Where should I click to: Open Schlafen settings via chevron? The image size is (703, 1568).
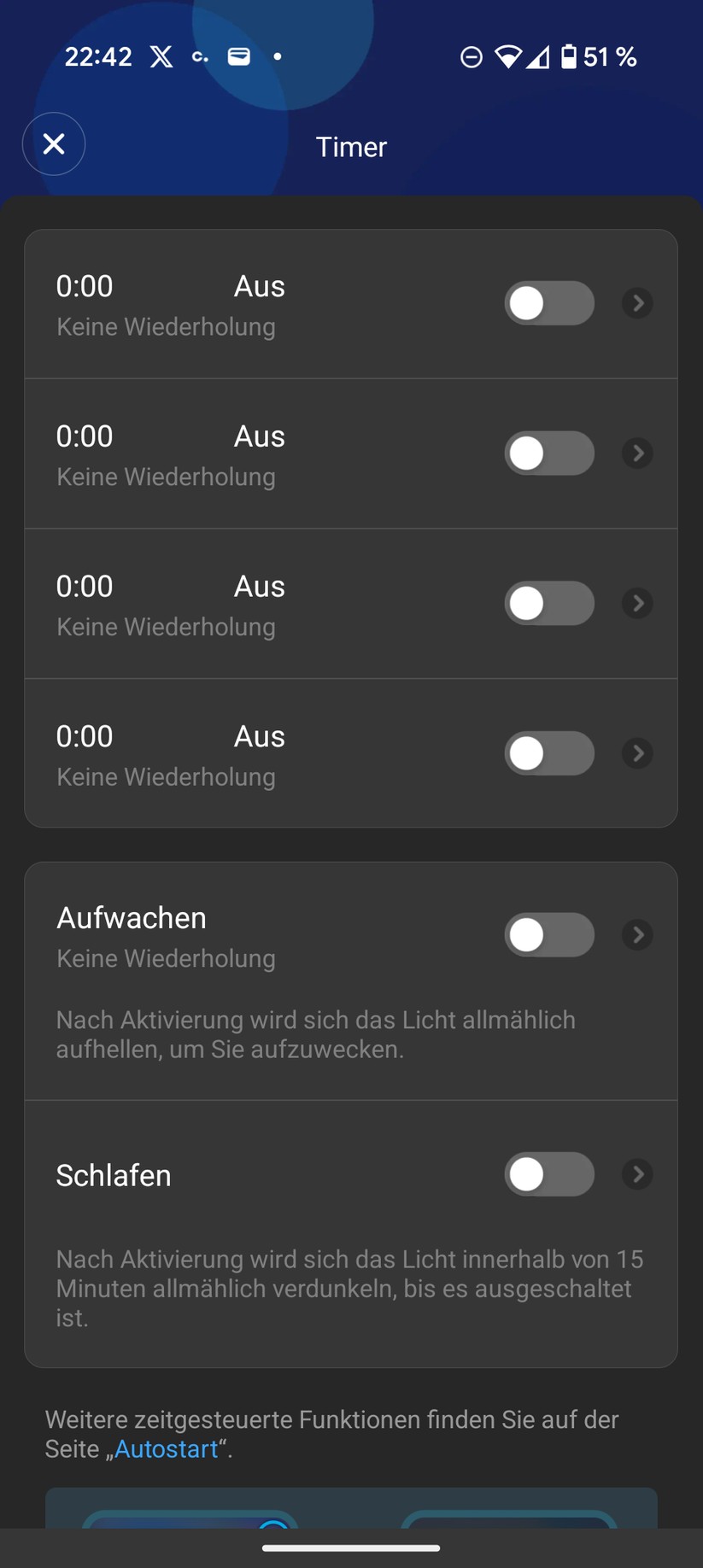click(637, 1173)
